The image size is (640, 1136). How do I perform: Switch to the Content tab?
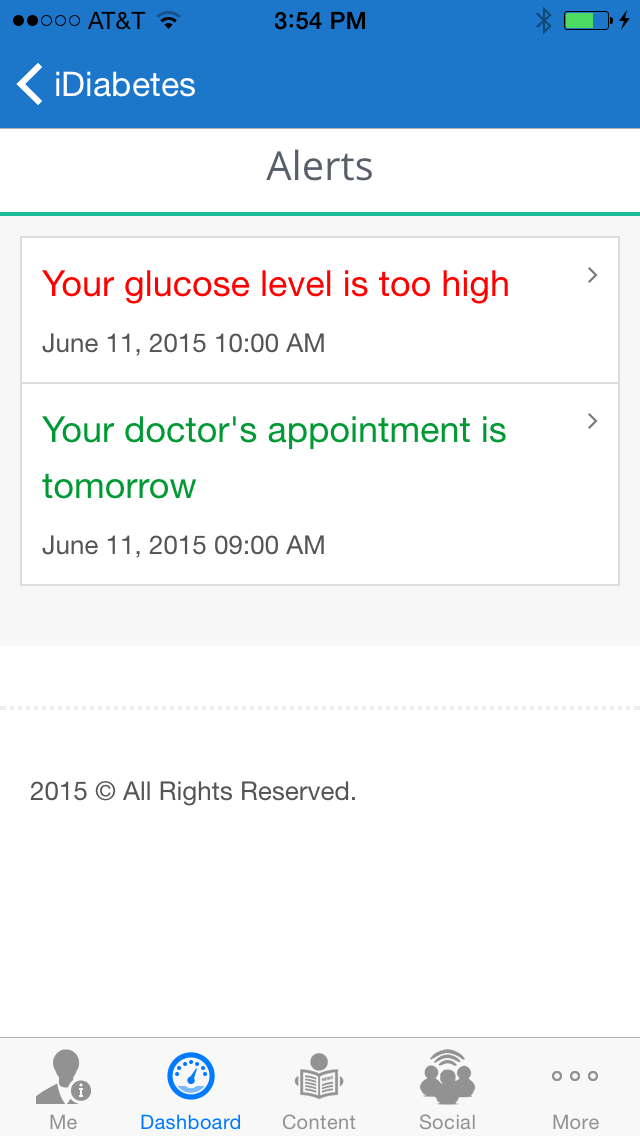(x=319, y=1090)
